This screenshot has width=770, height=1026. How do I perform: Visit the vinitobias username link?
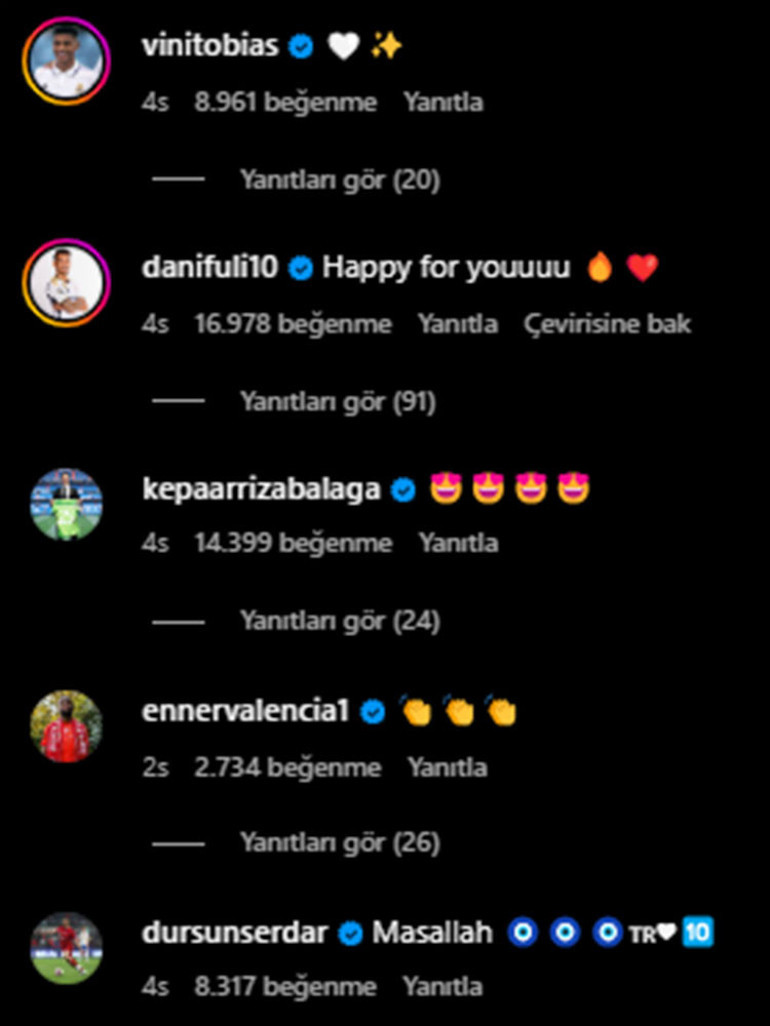(x=211, y=46)
